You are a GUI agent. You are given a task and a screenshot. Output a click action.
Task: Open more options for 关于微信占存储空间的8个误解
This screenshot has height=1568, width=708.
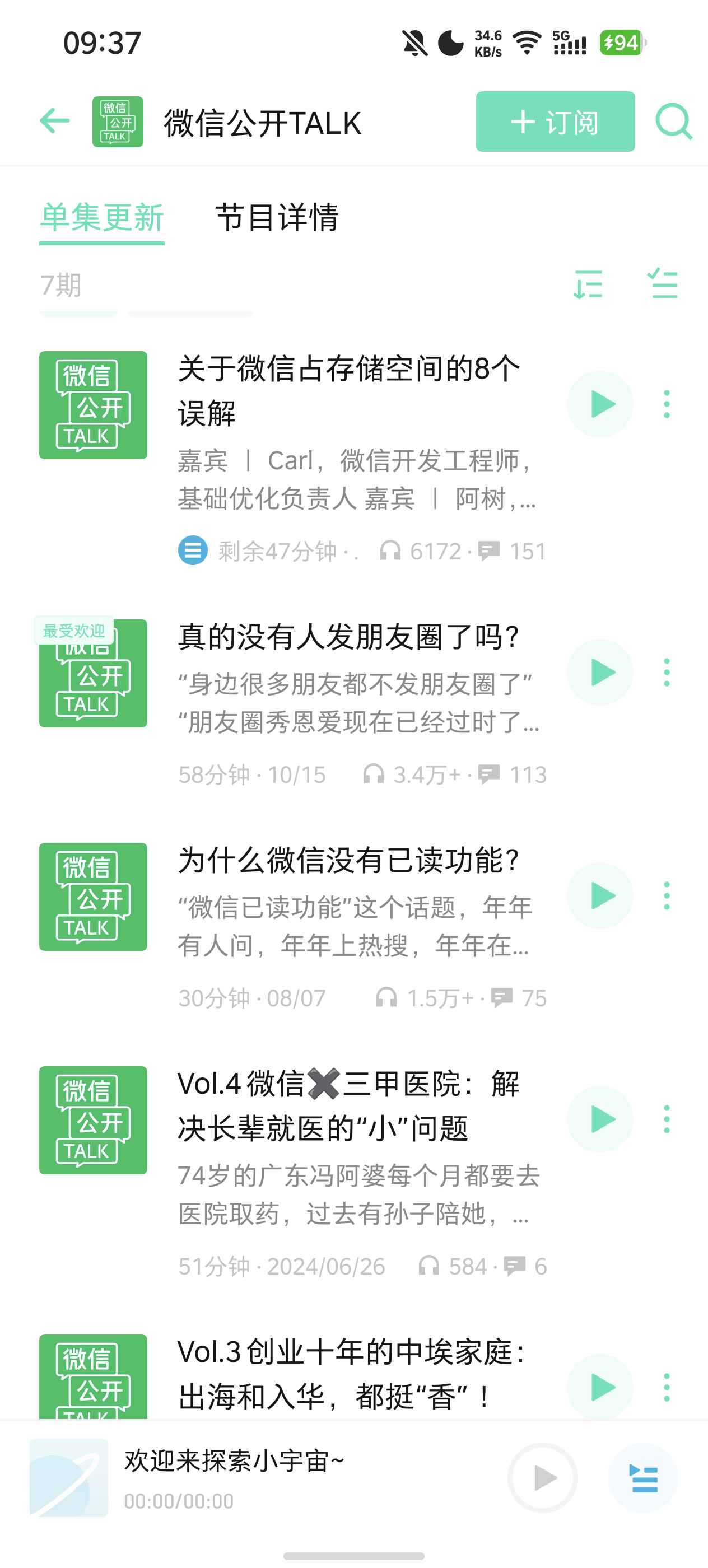point(667,404)
